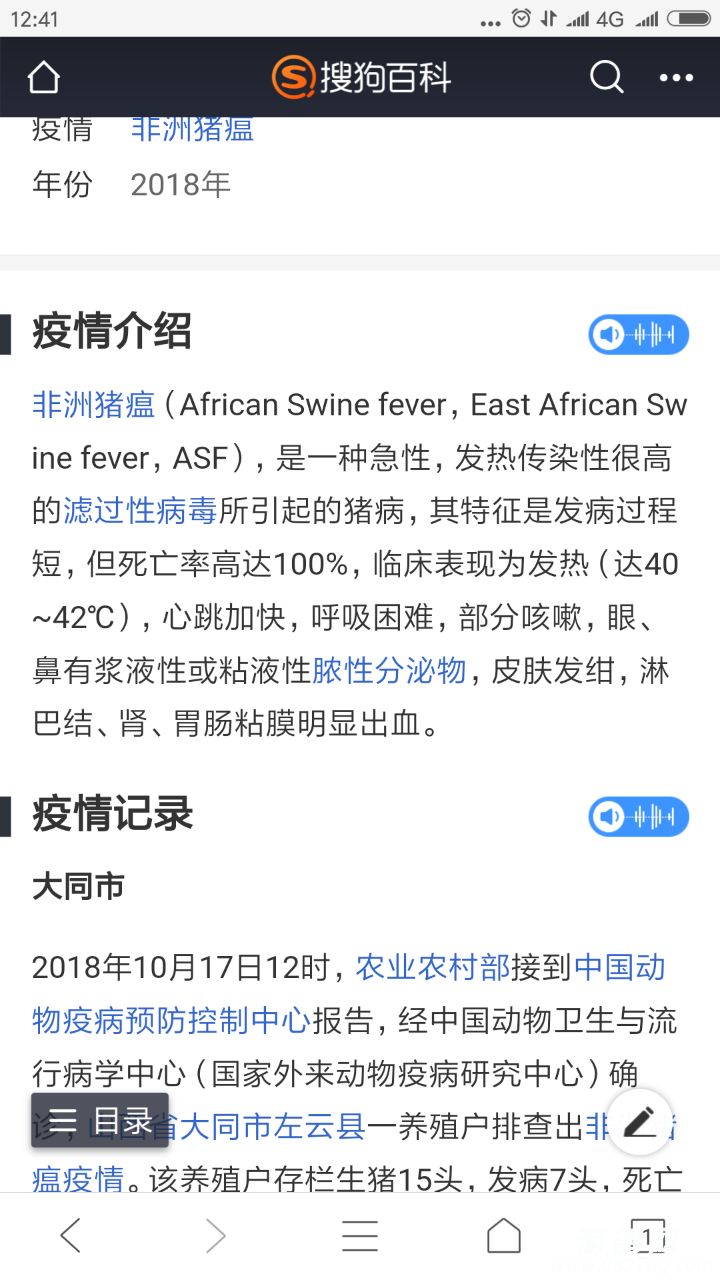Tap the floating pencil edit button
This screenshot has width=720, height=1280.
(639, 1122)
